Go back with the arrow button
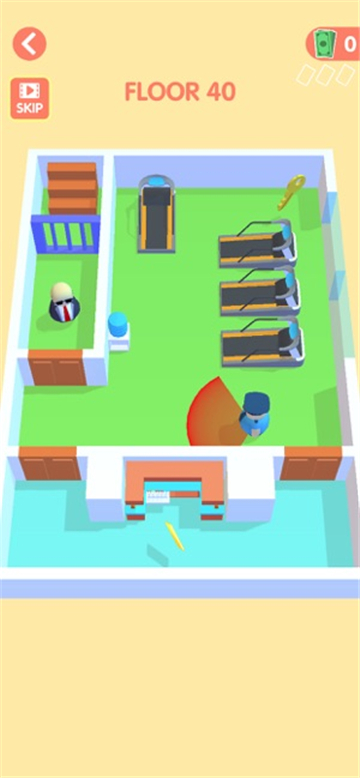360x778 pixels. (x=30, y=44)
